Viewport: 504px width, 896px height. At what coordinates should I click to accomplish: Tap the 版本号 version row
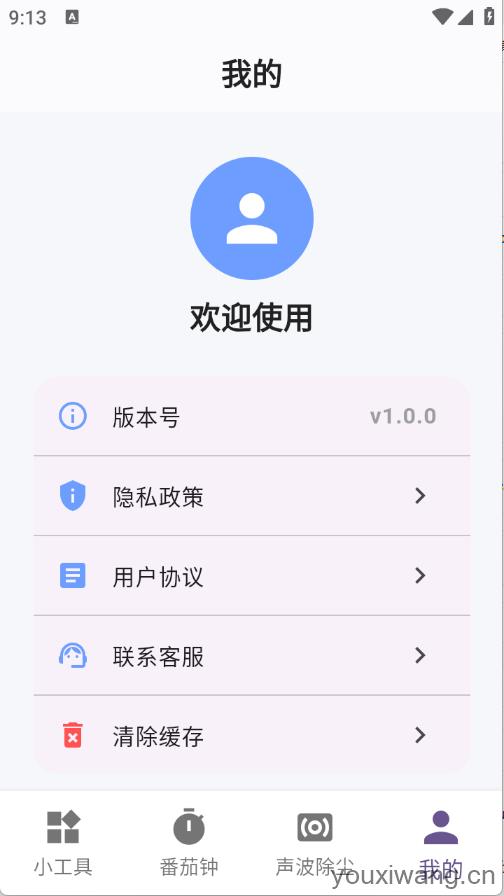(252, 416)
